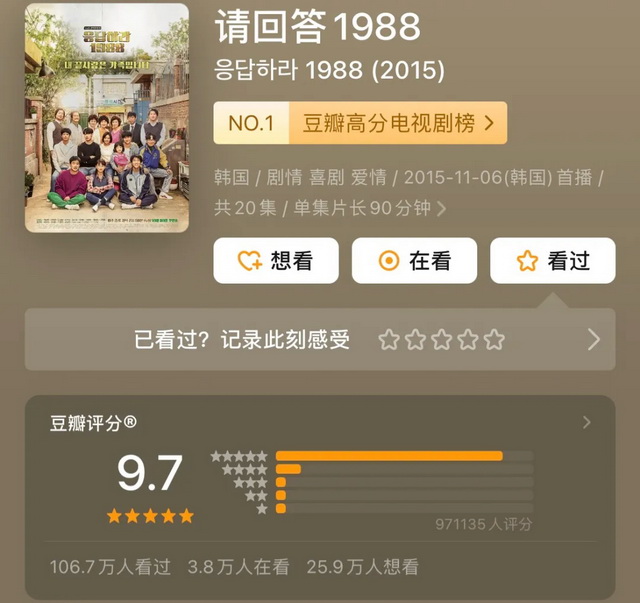The width and height of the screenshot is (640, 603).
Task: Open 记录此刻感受 rating prompt
Action: (320, 340)
